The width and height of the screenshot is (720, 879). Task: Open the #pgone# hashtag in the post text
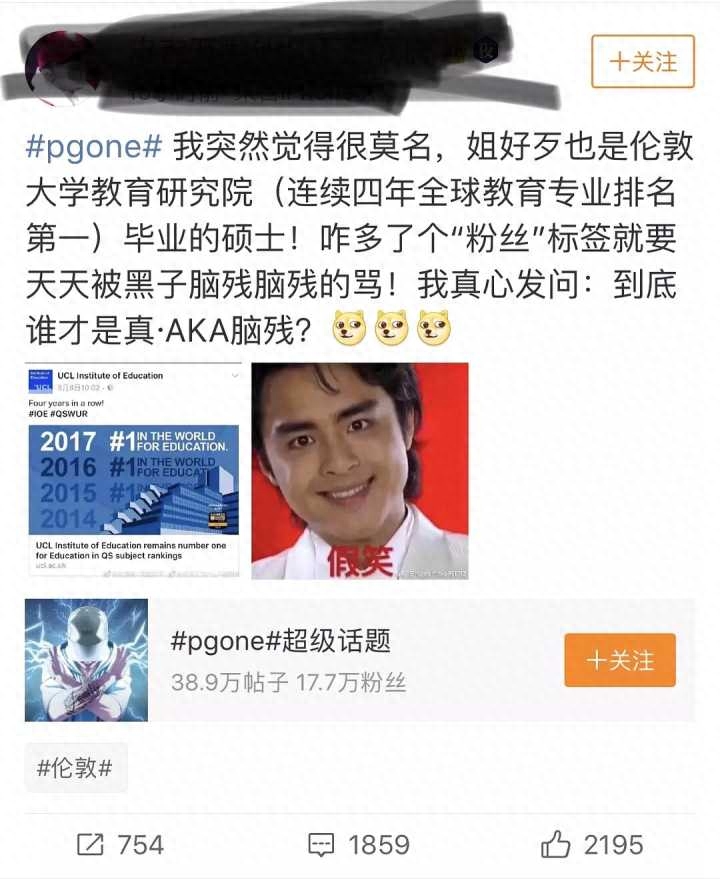pos(93,150)
